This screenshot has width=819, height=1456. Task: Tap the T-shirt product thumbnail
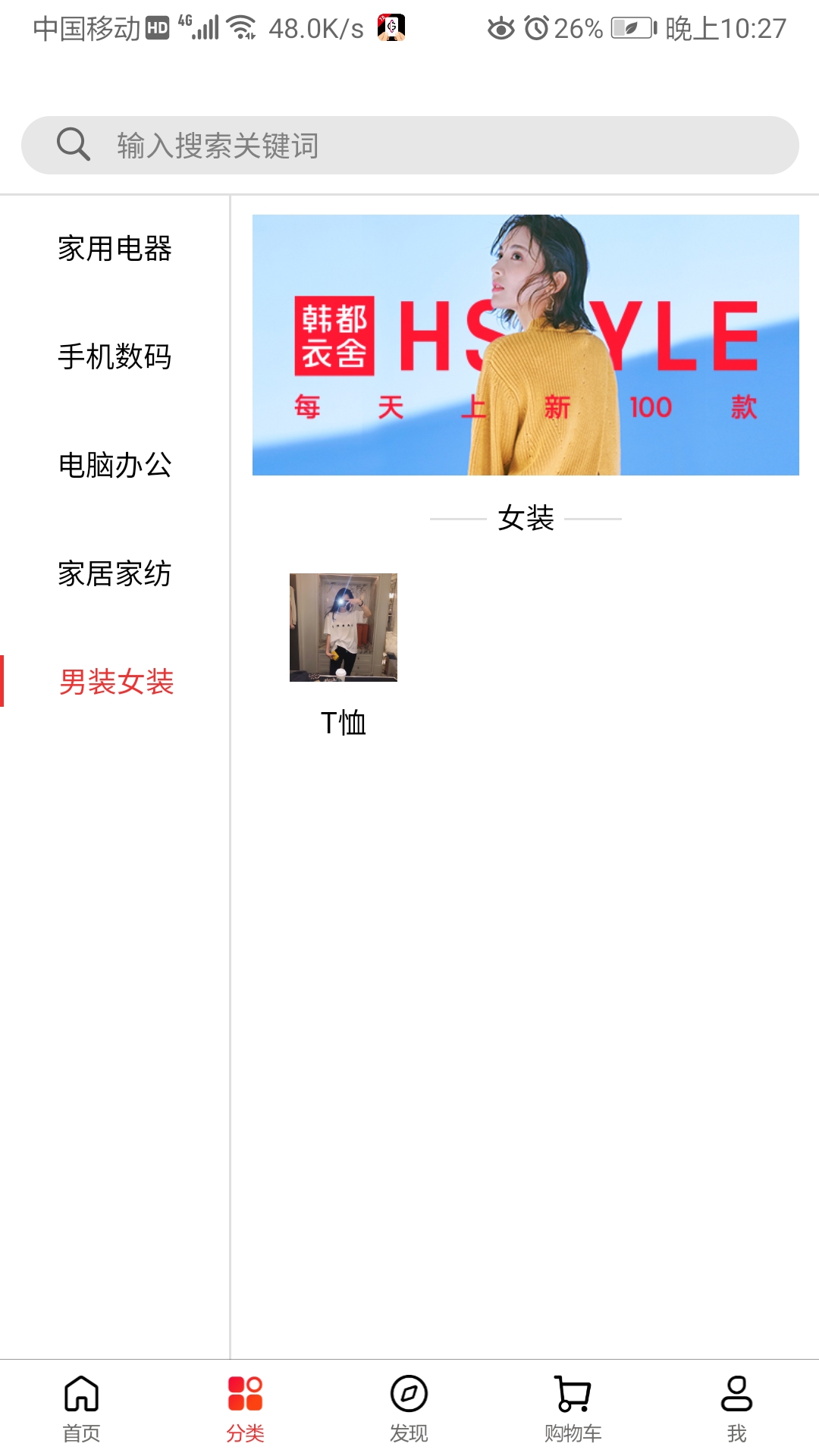[344, 628]
